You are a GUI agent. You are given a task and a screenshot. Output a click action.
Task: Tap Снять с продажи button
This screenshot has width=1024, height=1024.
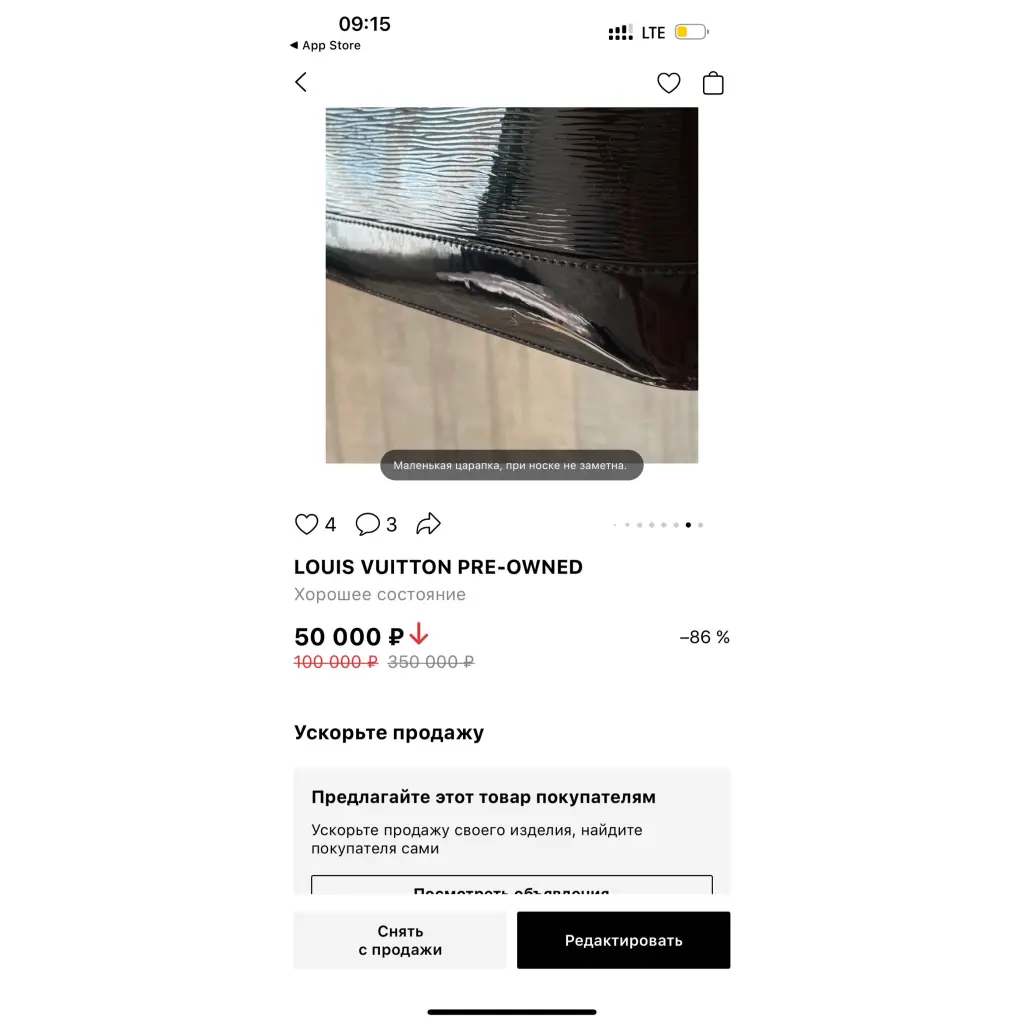coord(400,940)
